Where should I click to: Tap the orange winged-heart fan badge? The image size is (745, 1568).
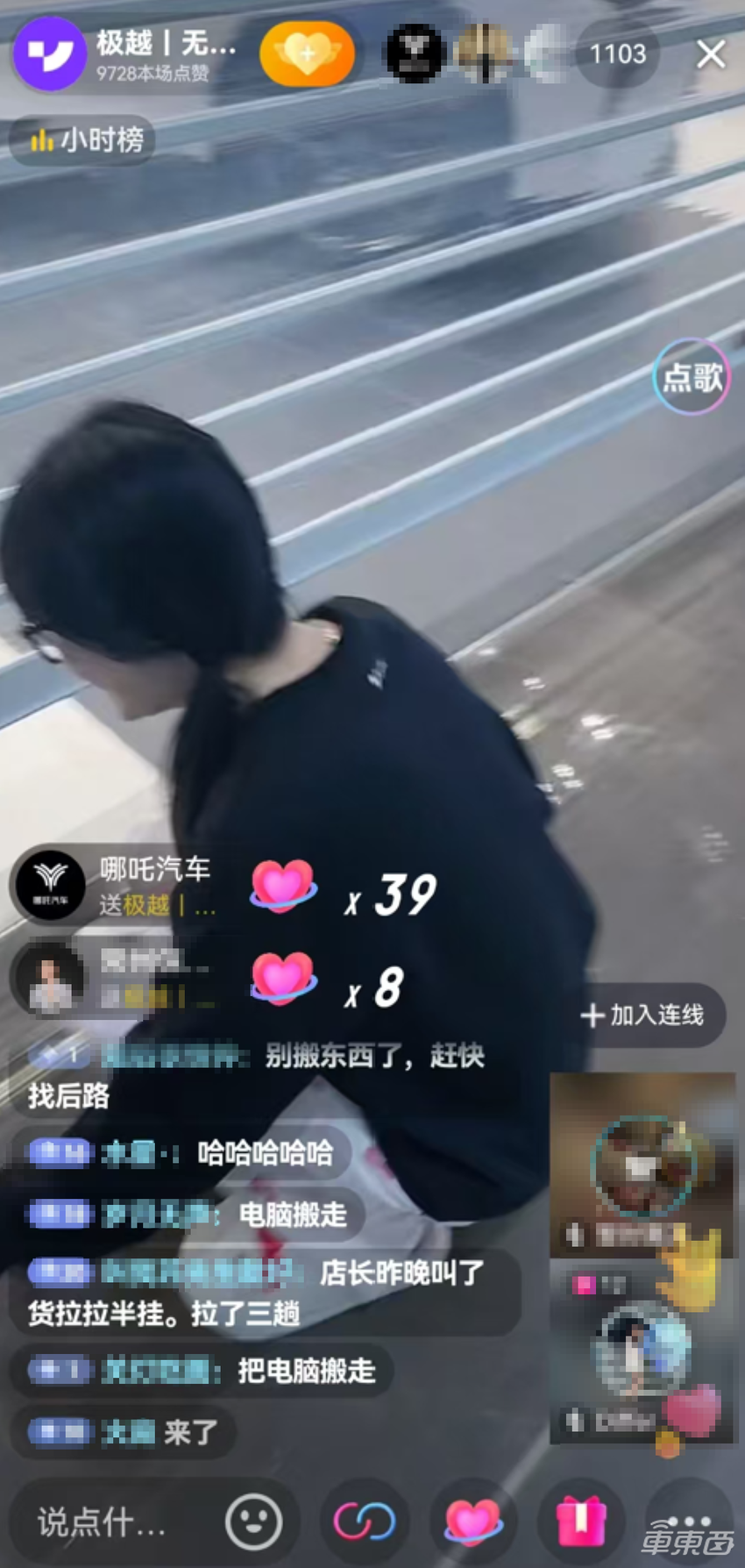click(307, 53)
